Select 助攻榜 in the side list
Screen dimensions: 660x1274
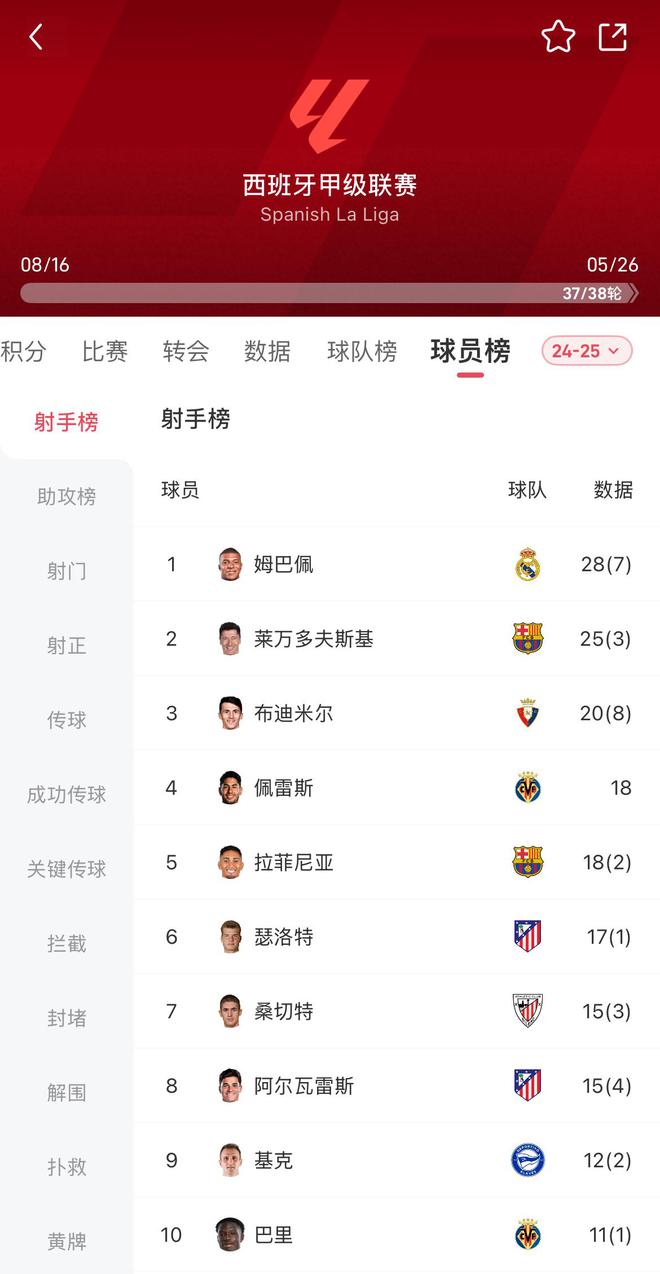coord(66,496)
